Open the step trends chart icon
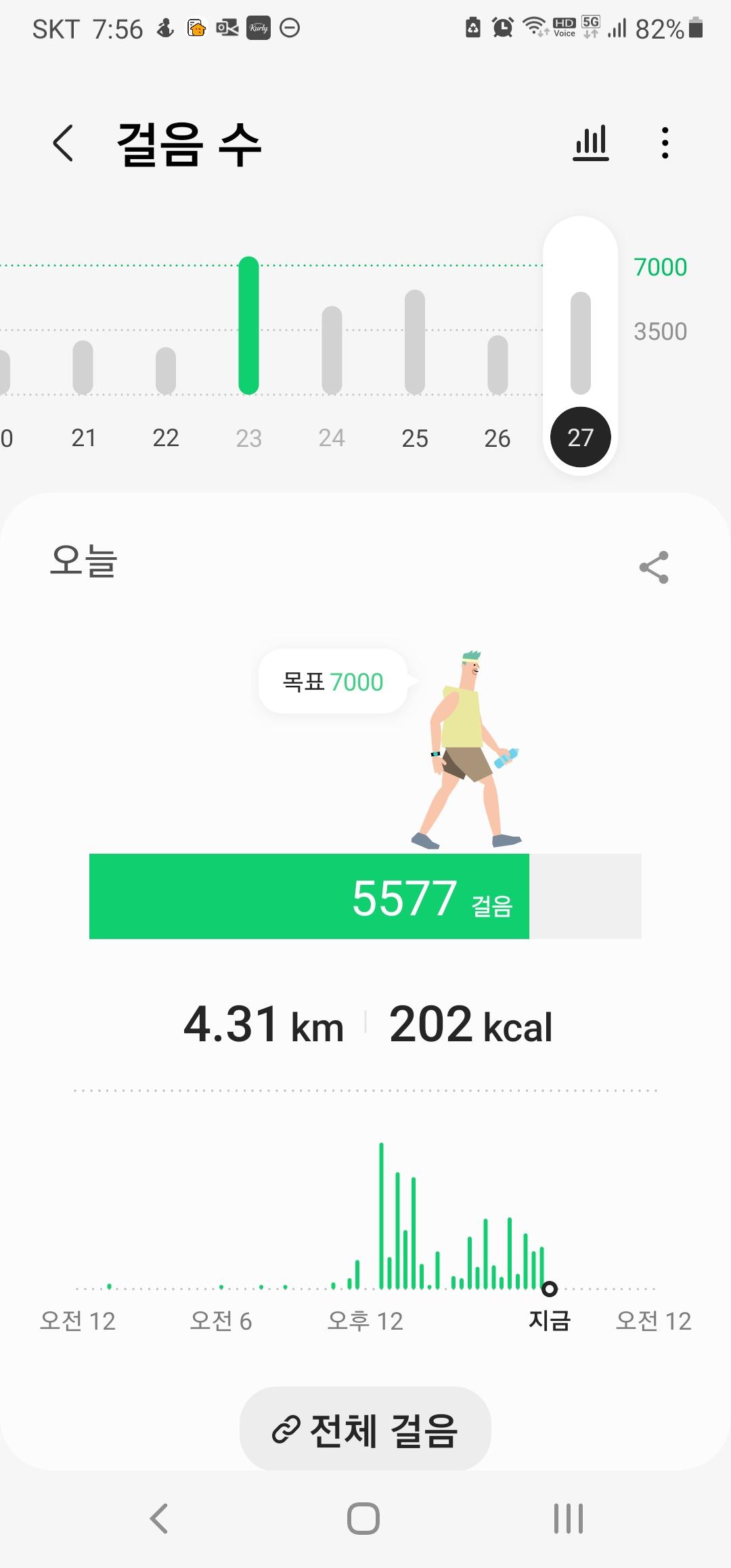The height and width of the screenshot is (1568, 731). coord(591,143)
